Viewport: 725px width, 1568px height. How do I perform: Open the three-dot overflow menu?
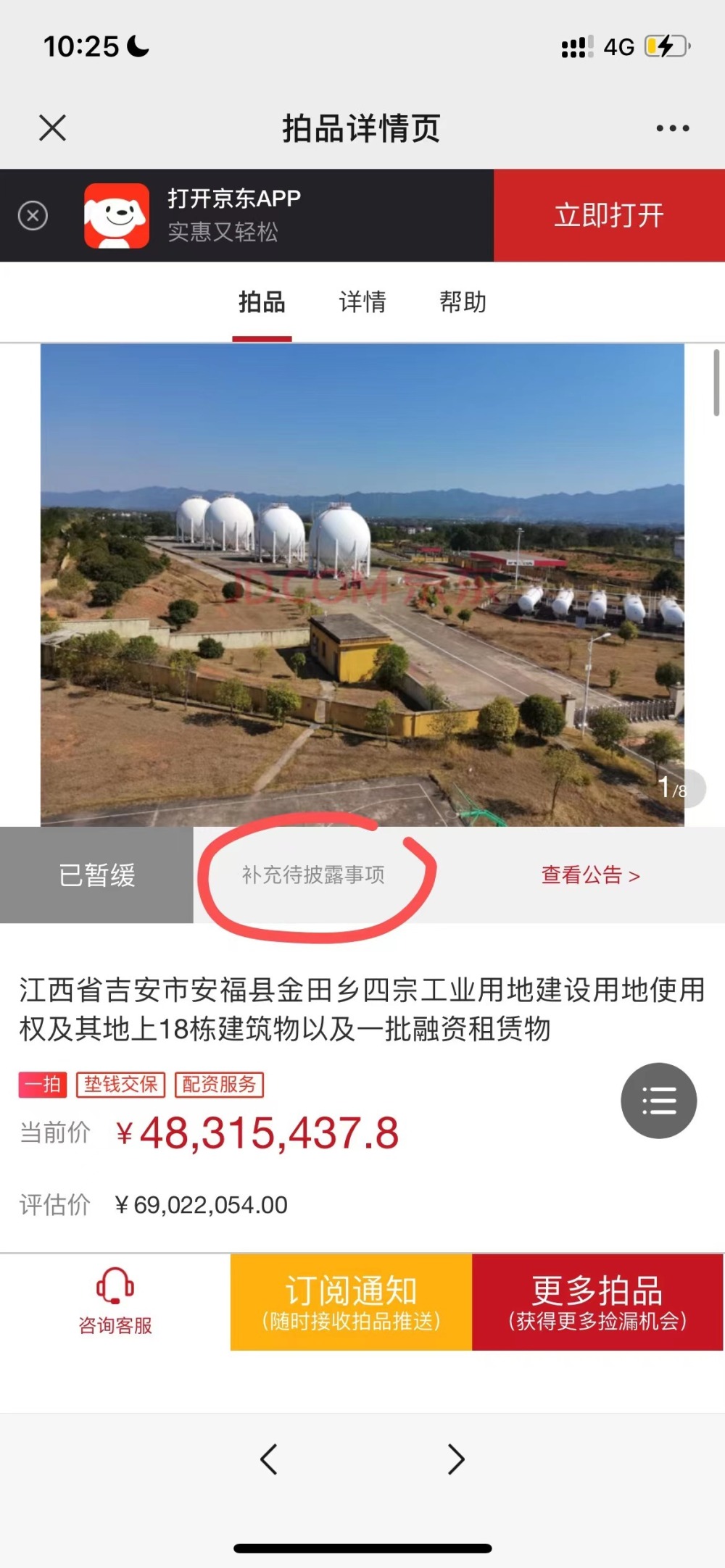coord(672,128)
